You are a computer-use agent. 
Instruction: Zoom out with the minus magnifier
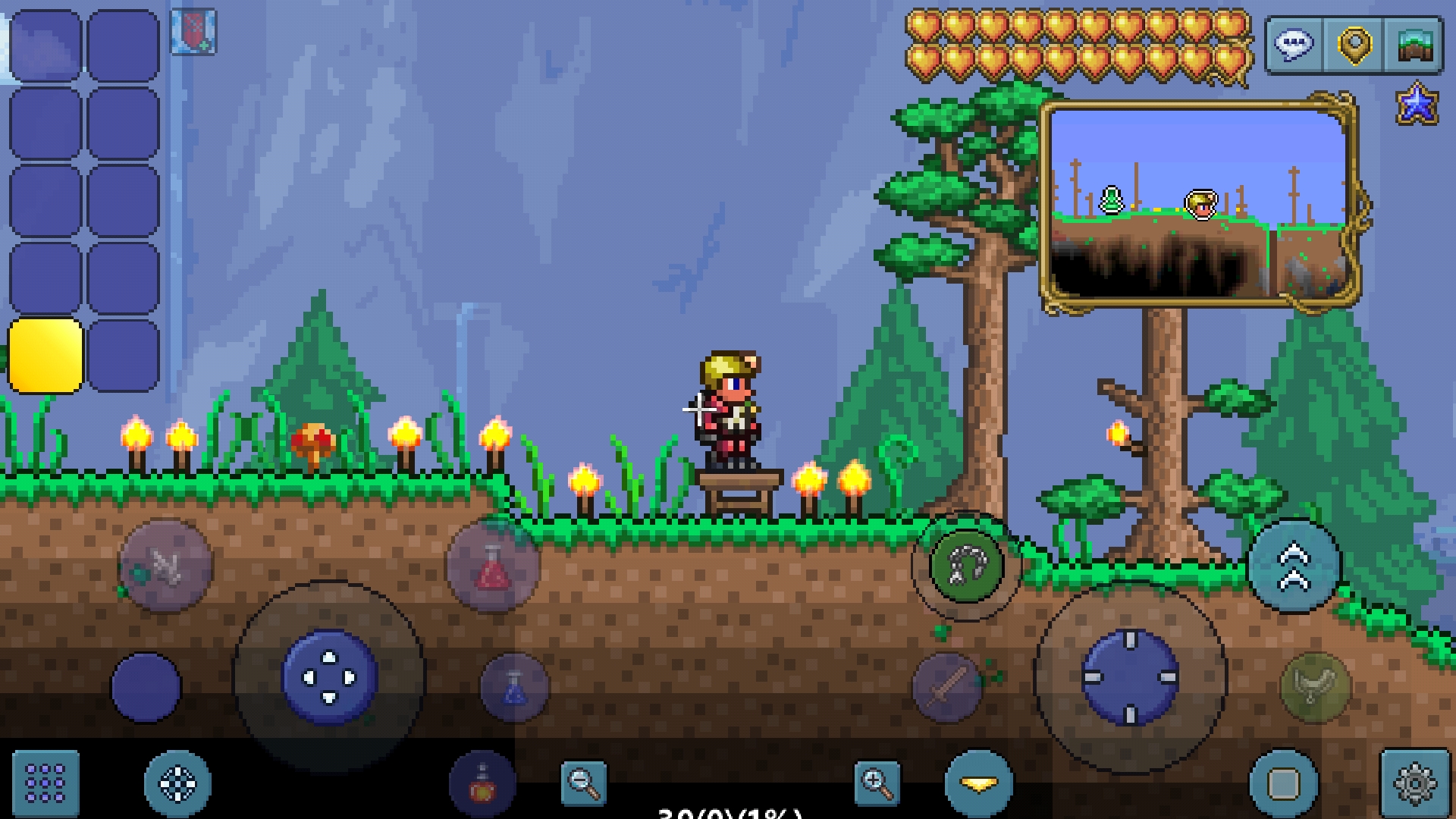(x=584, y=783)
